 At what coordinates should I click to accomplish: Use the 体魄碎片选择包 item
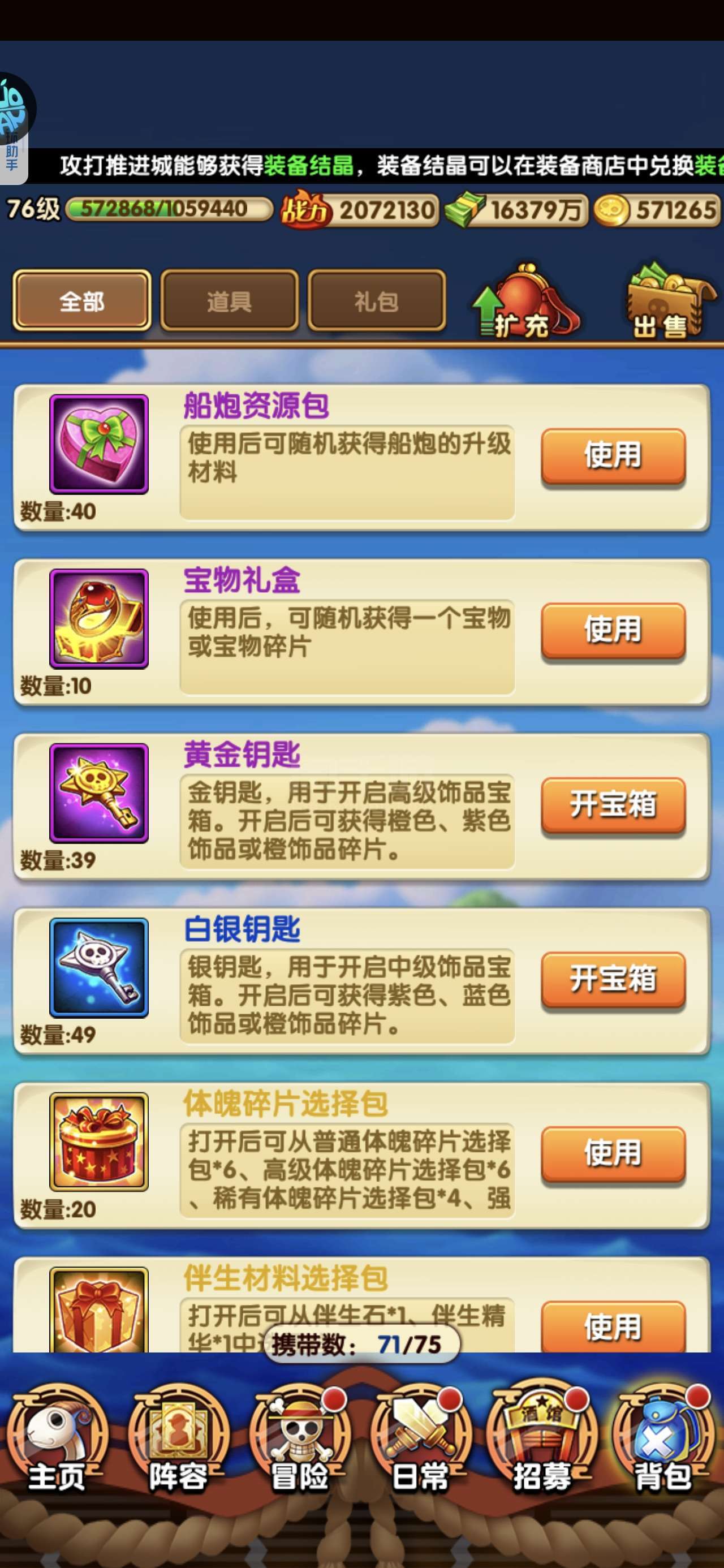click(x=613, y=1154)
